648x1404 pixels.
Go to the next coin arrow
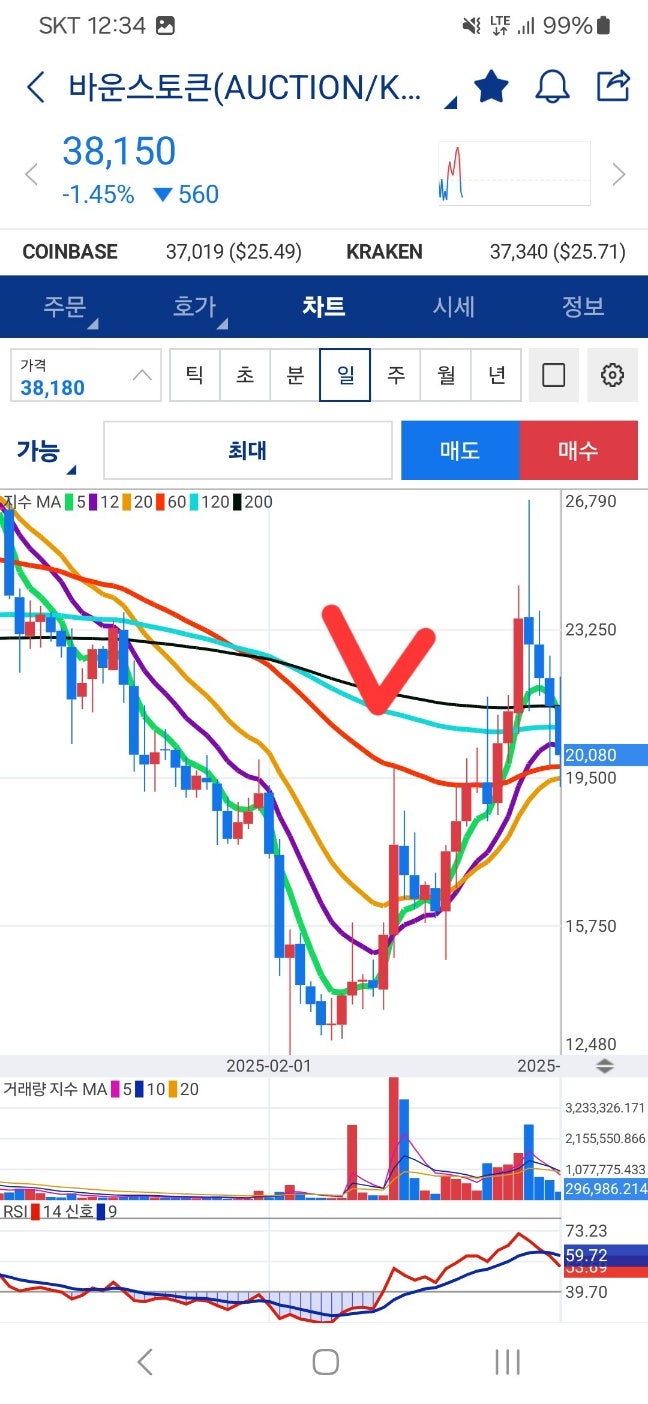(x=619, y=175)
